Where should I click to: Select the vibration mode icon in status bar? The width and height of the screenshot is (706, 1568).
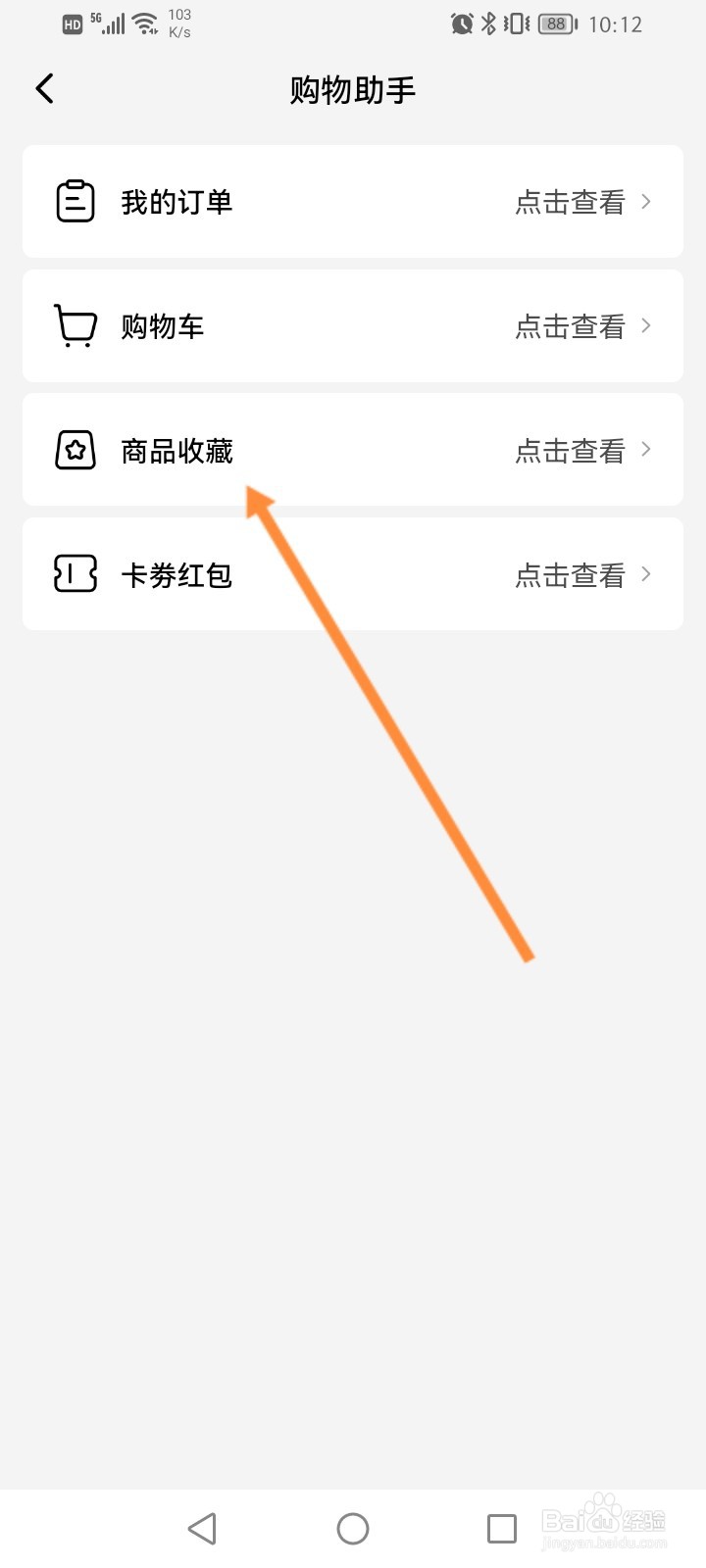513,24
